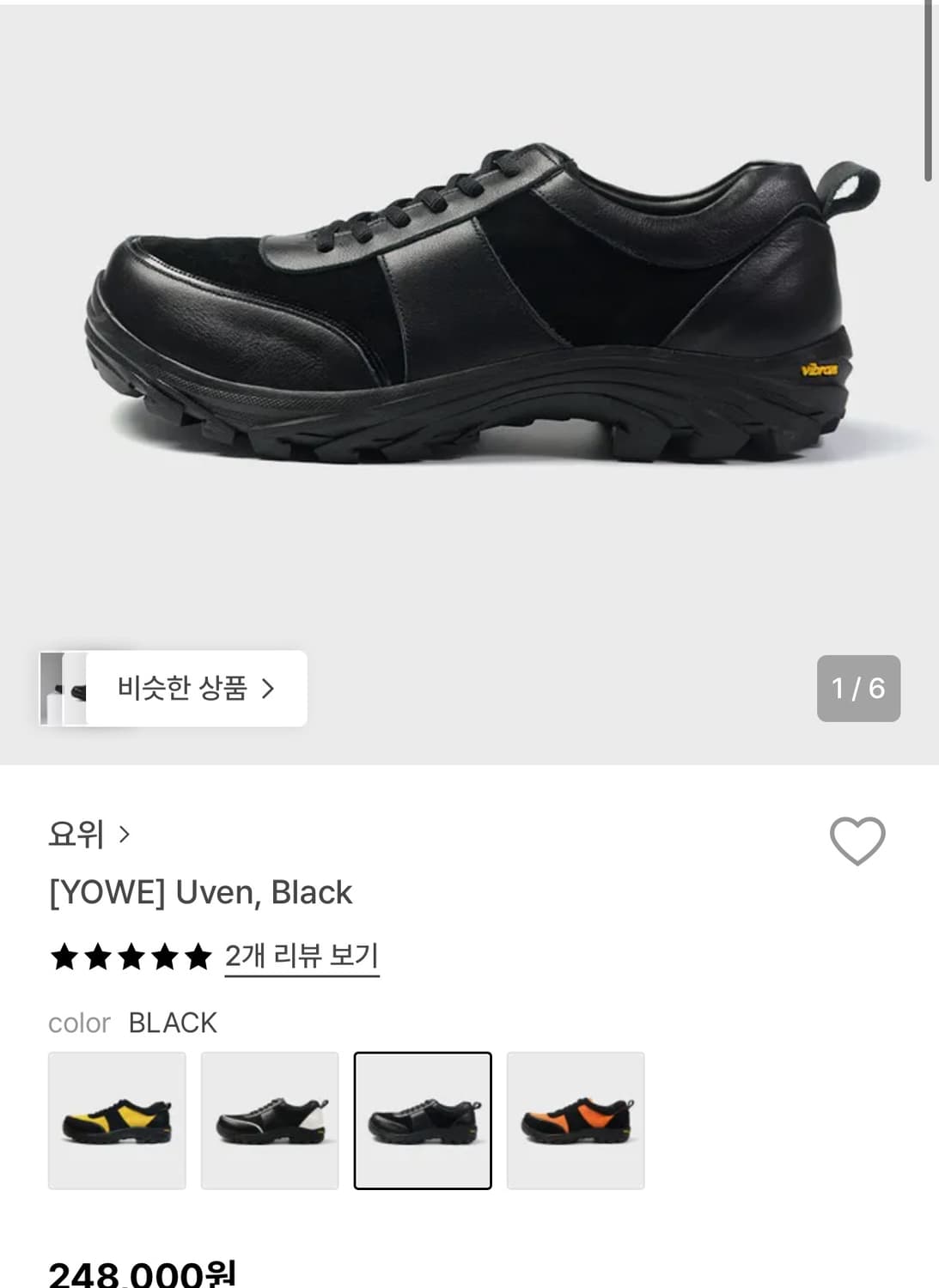Click the third star in the review rating

[130, 956]
